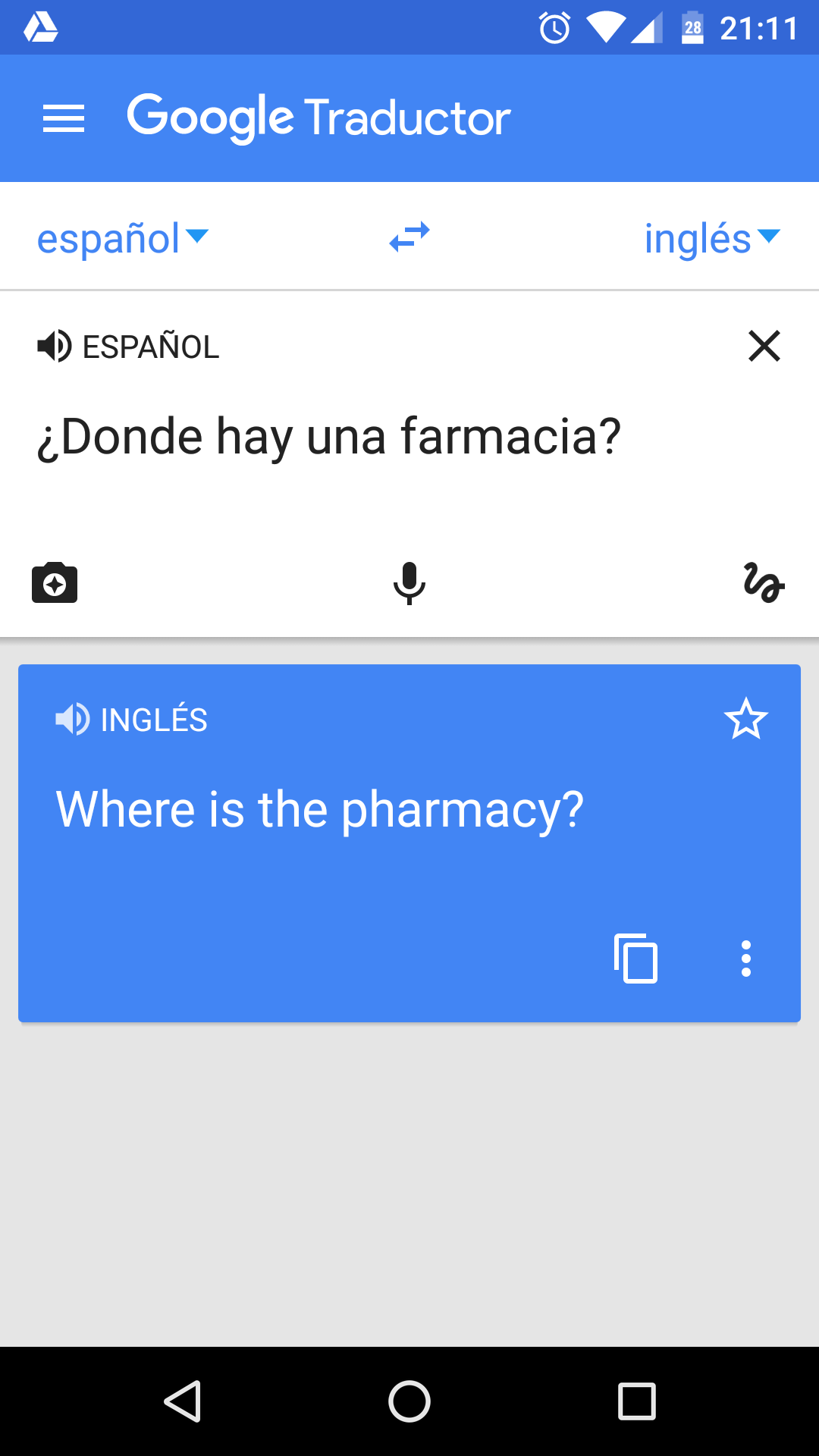
Task: Return to the home screen
Action: (409, 1401)
